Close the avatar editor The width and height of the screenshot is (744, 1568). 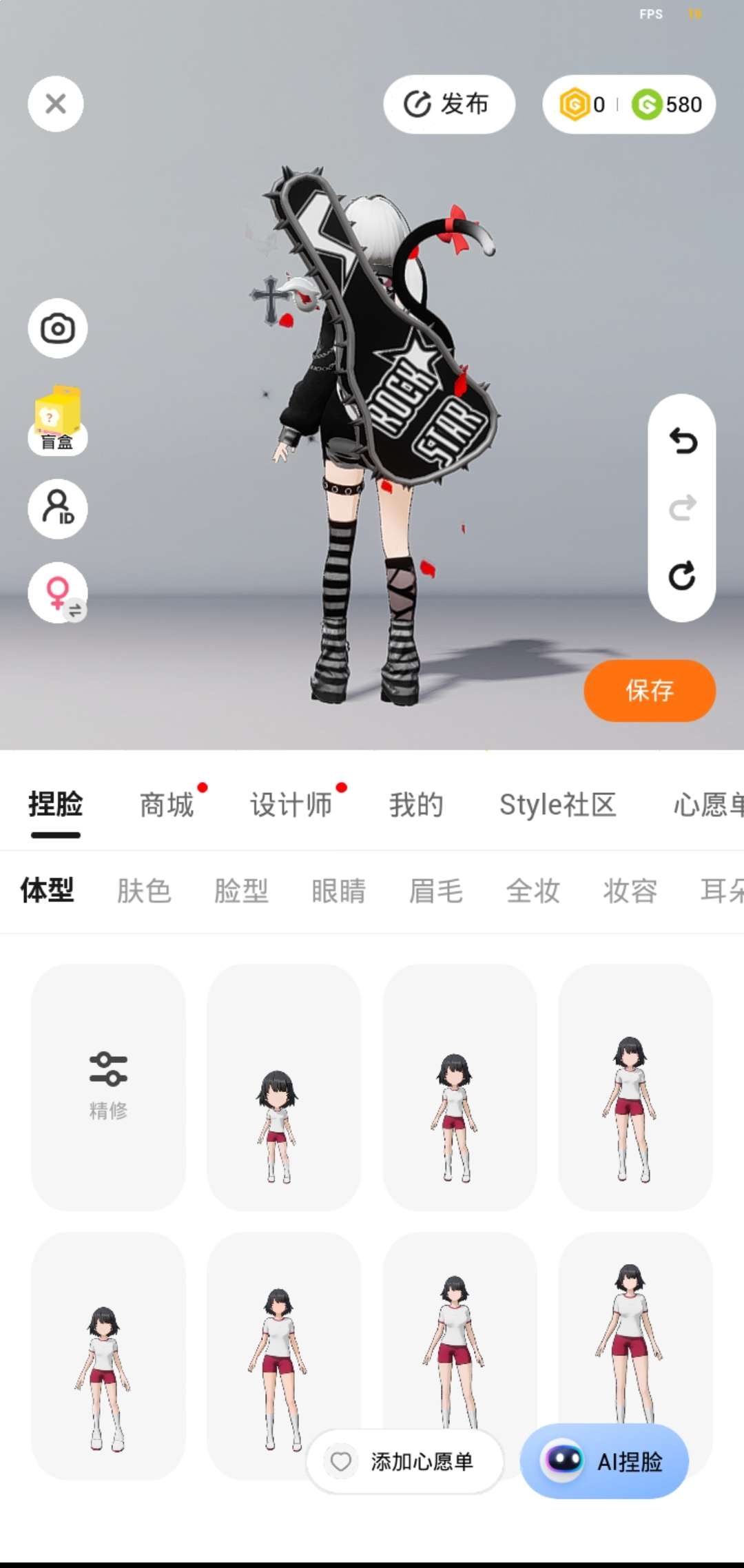coord(56,104)
